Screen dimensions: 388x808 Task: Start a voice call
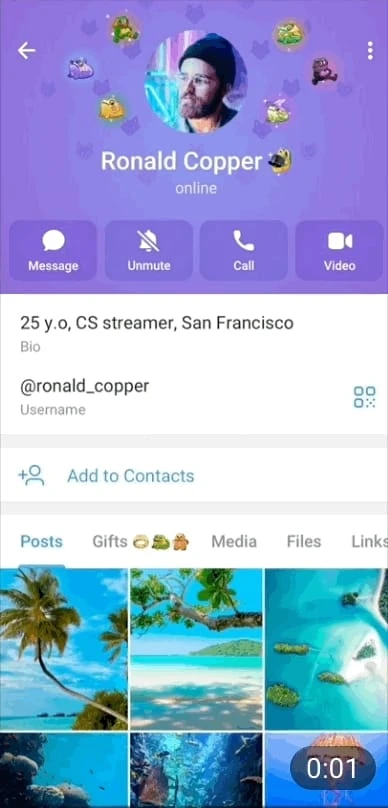pos(244,250)
